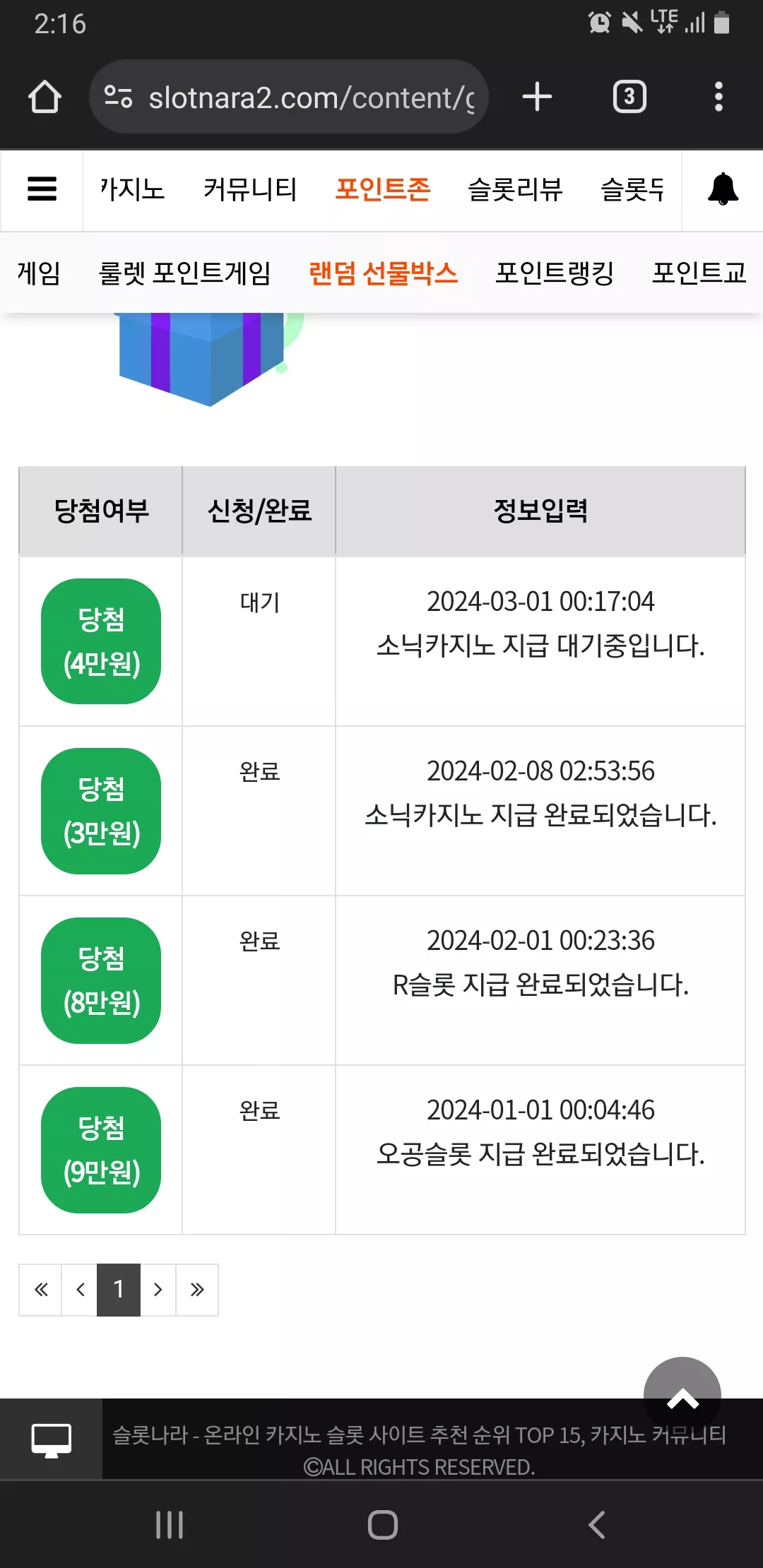Jump to the last page

tap(197, 1290)
